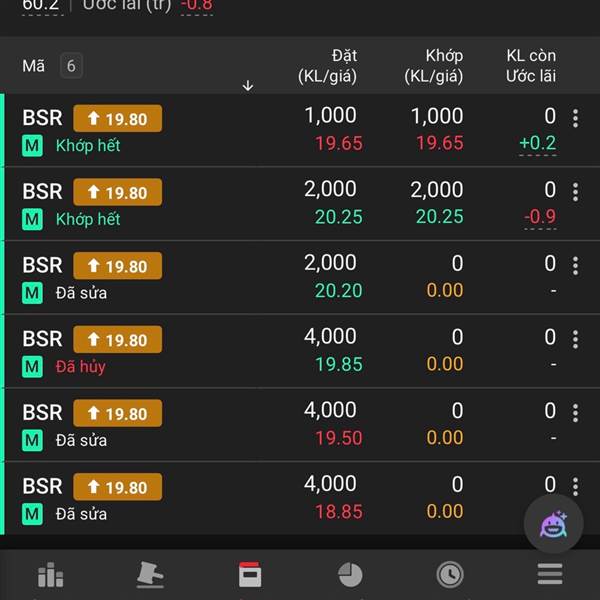The width and height of the screenshot is (600, 600).
Task: Select the red order book tab
Action: tap(250, 574)
